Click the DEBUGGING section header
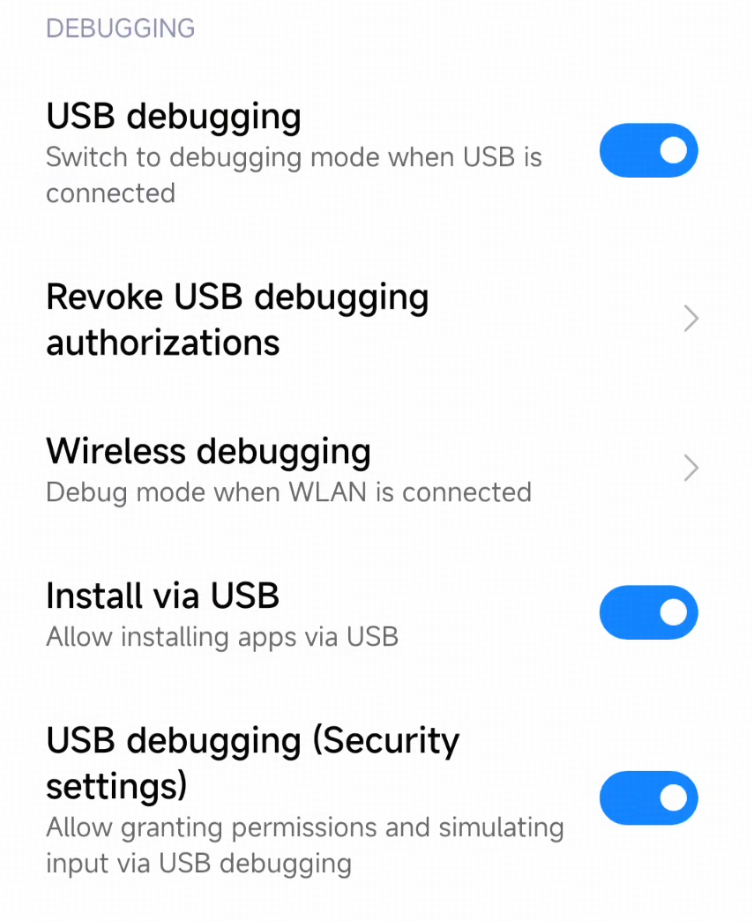This screenshot has height=922, width=752. (x=120, y=28)
